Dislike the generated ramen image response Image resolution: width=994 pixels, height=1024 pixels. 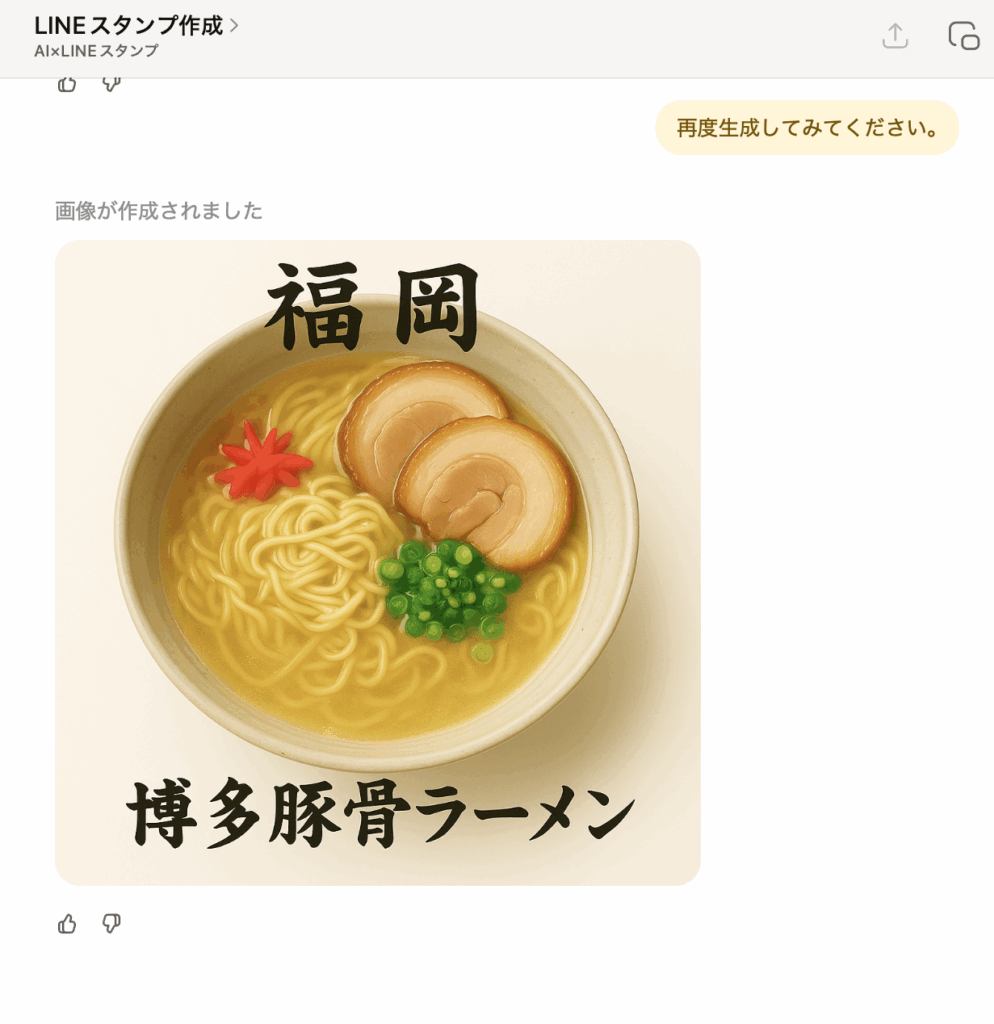pyautogui.click(x=111, y=924)
